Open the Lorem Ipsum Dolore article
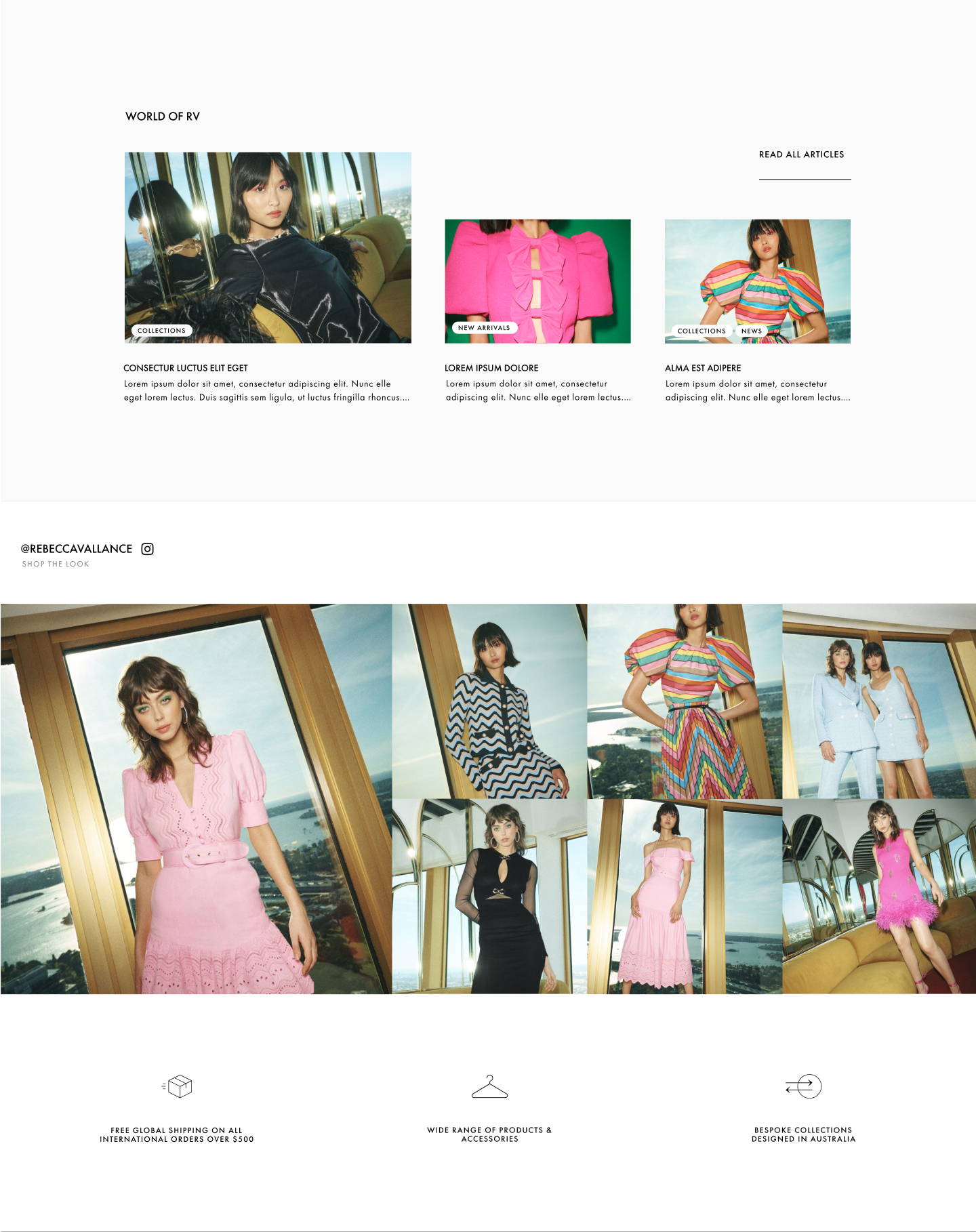 [491, 368]
